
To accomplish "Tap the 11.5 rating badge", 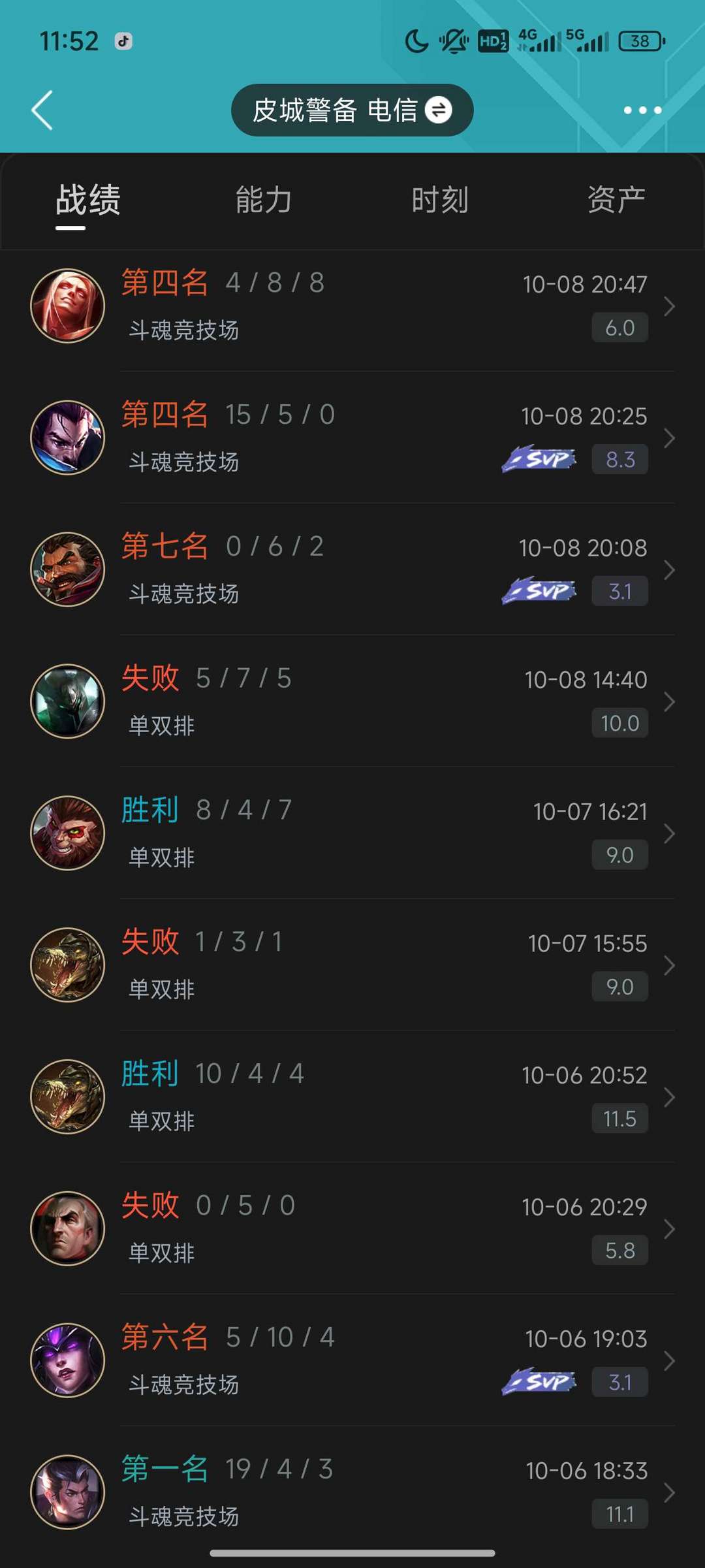I will (x=619, y=1118).
